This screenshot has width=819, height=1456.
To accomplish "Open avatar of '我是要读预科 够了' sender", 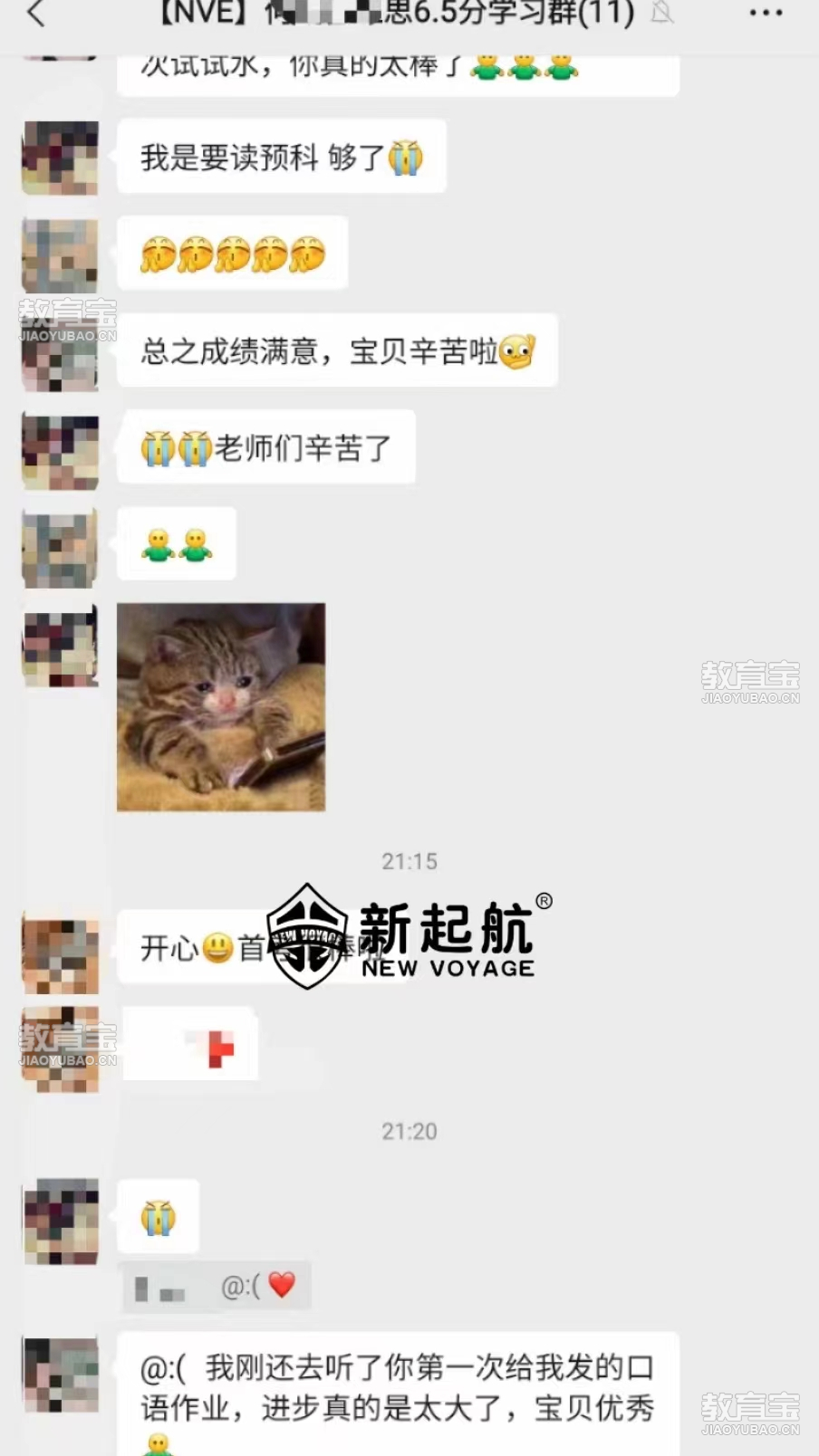I will coord(61,158).
